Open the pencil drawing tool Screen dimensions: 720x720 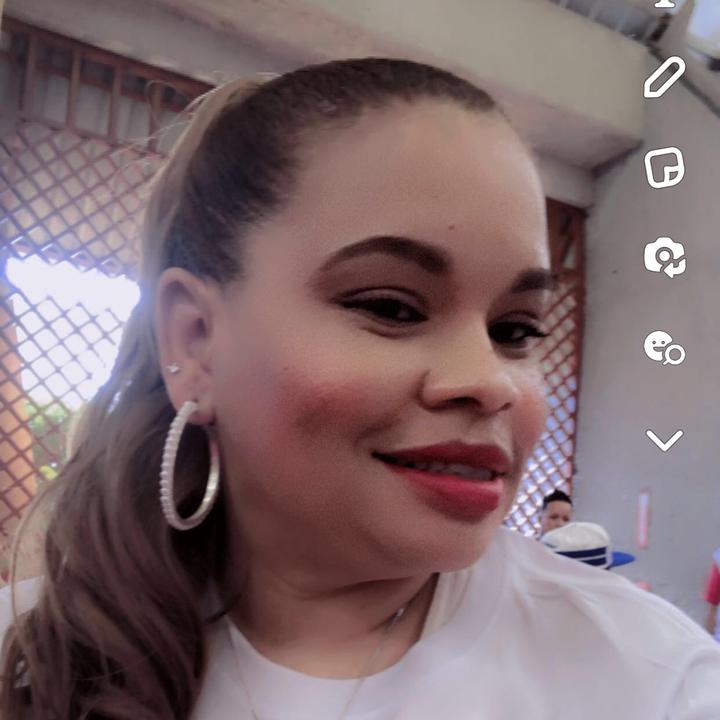pyautogui.click(x=664, y=78)
